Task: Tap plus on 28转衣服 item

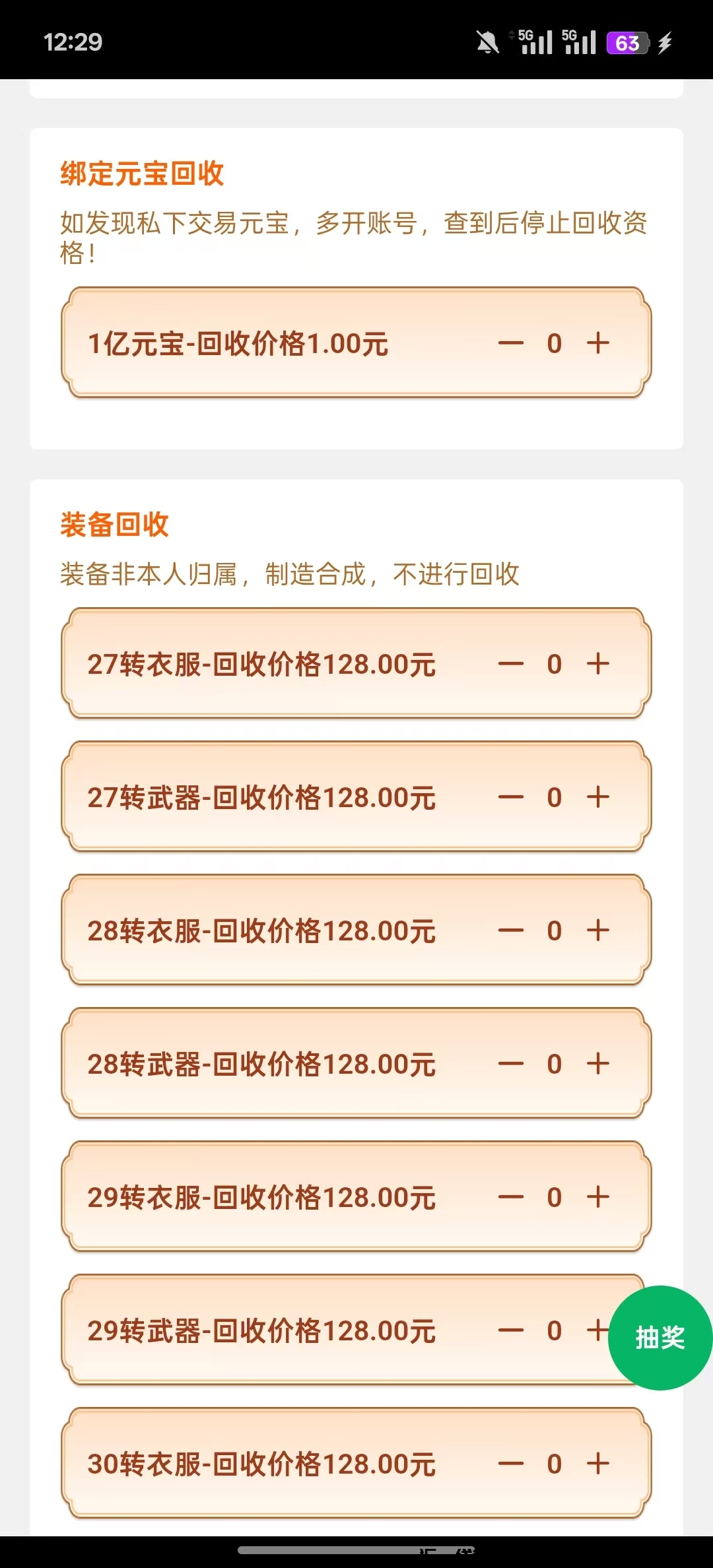Action: [x=597, y=932]
